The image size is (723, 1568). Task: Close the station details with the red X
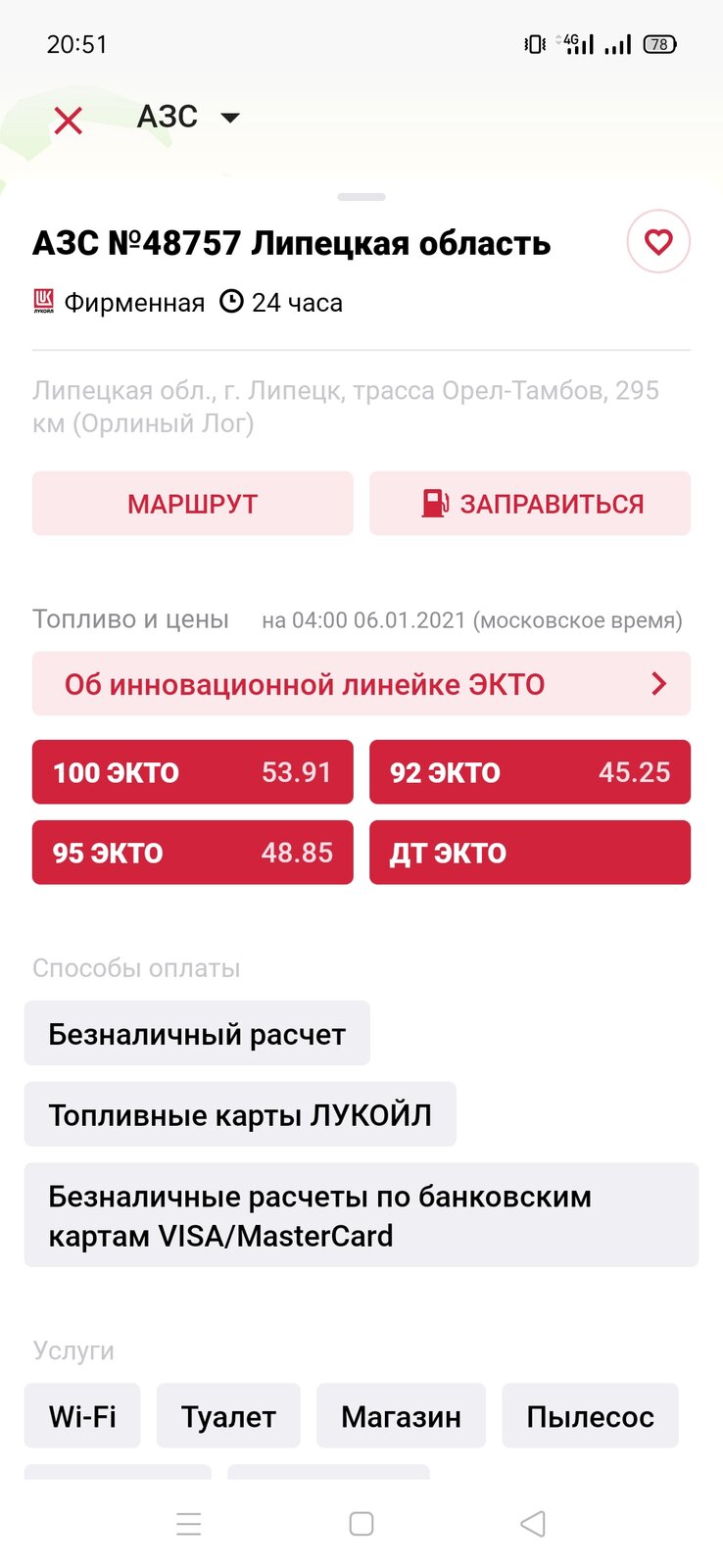pyautogui.click(x=69, y=120)
